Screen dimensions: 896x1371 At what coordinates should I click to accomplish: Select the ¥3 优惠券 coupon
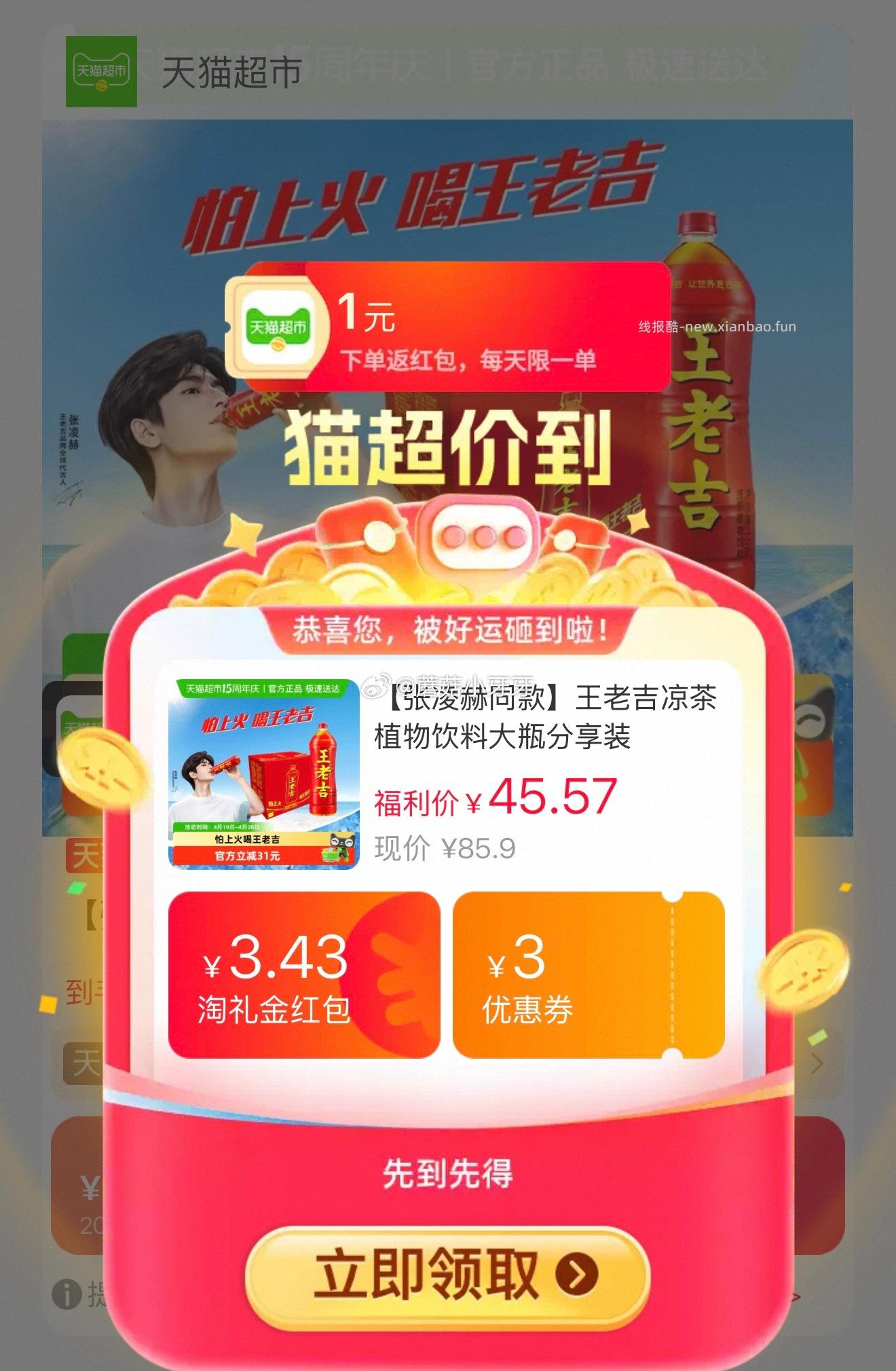(588, 975)
